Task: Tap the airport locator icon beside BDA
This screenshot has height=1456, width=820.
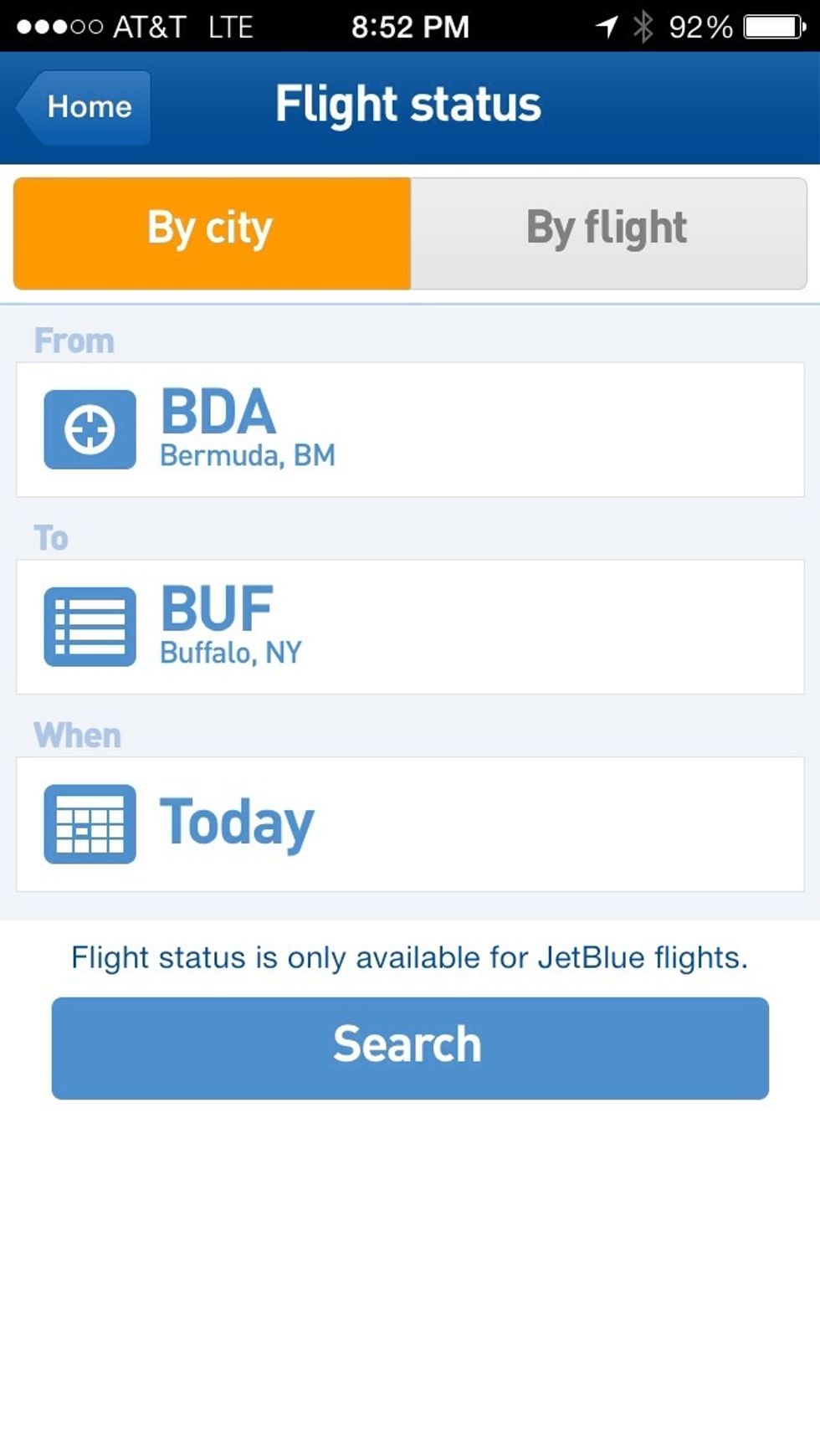Action: [90, 428]
